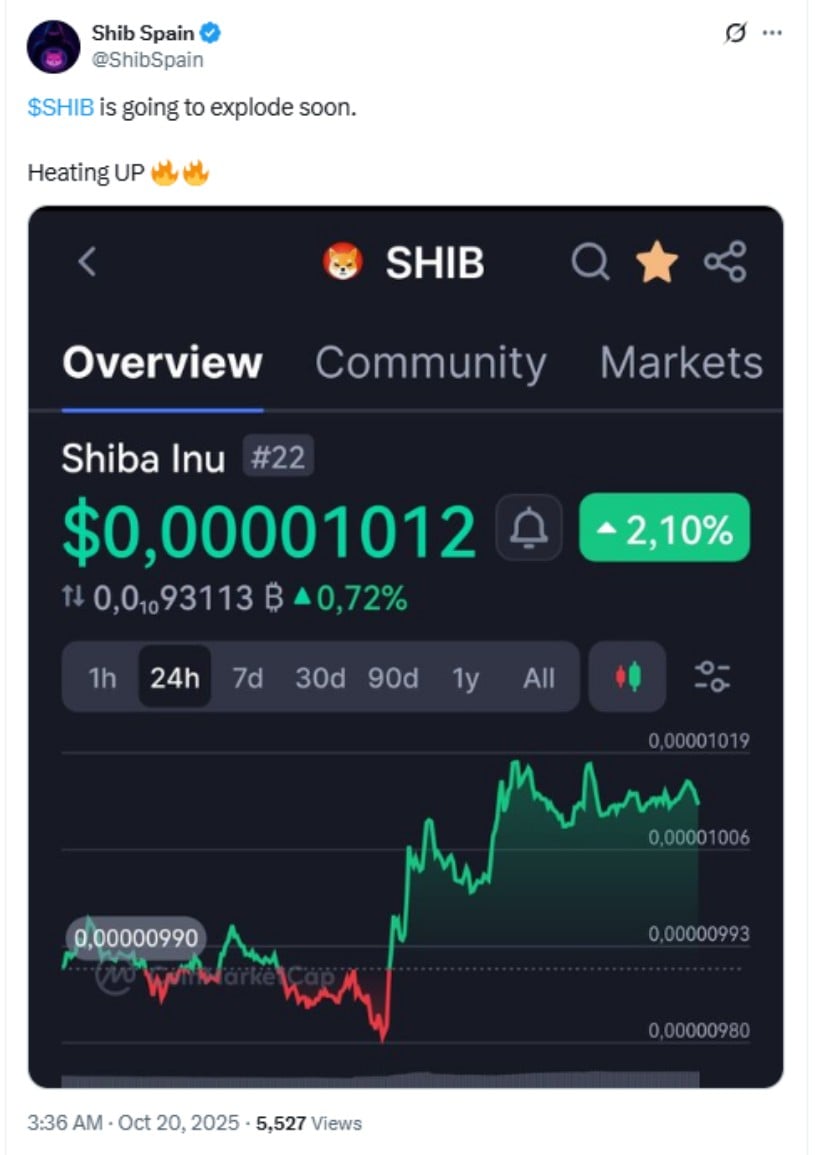Open the post's overflow menu
The image size is (825, 1155).
click(772, 33)
